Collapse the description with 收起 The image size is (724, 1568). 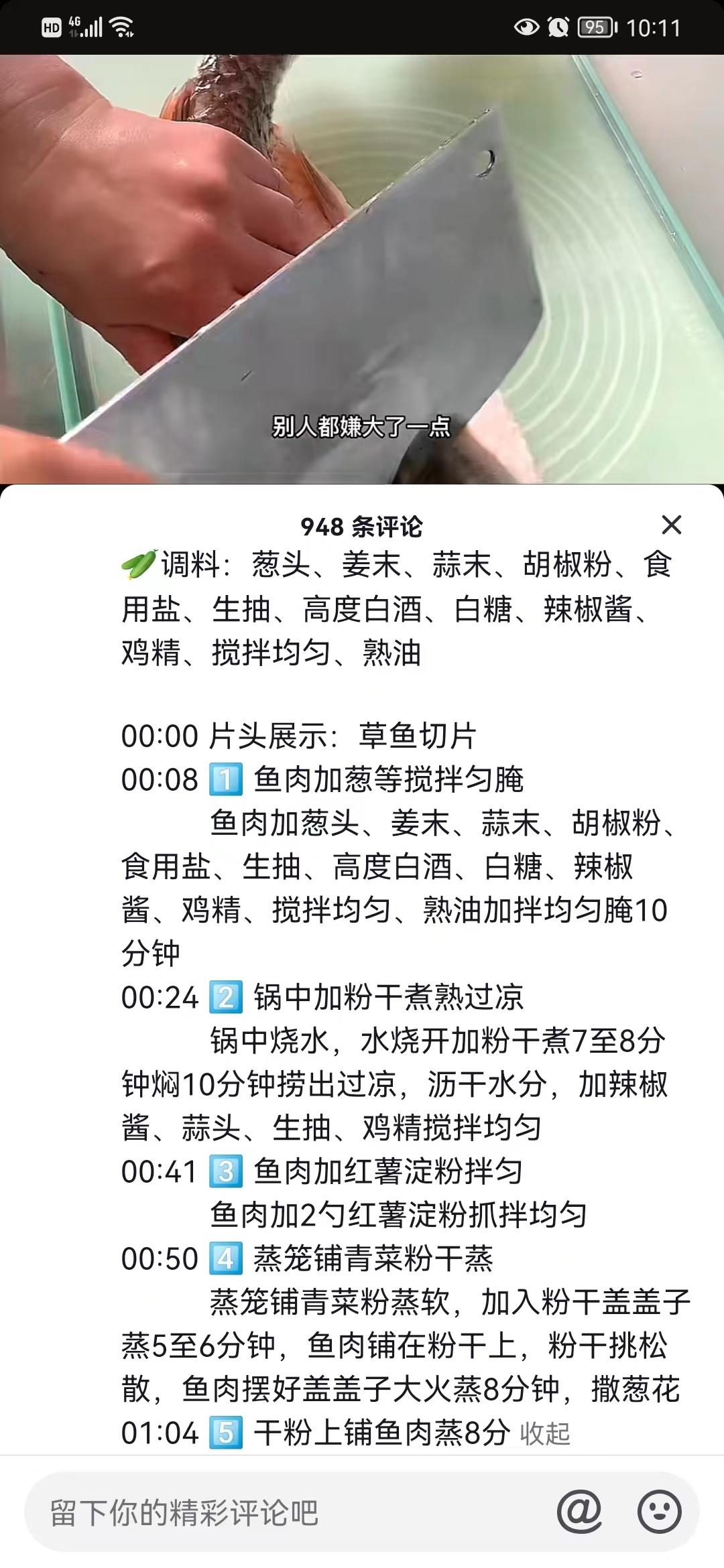pos(545,1433)
